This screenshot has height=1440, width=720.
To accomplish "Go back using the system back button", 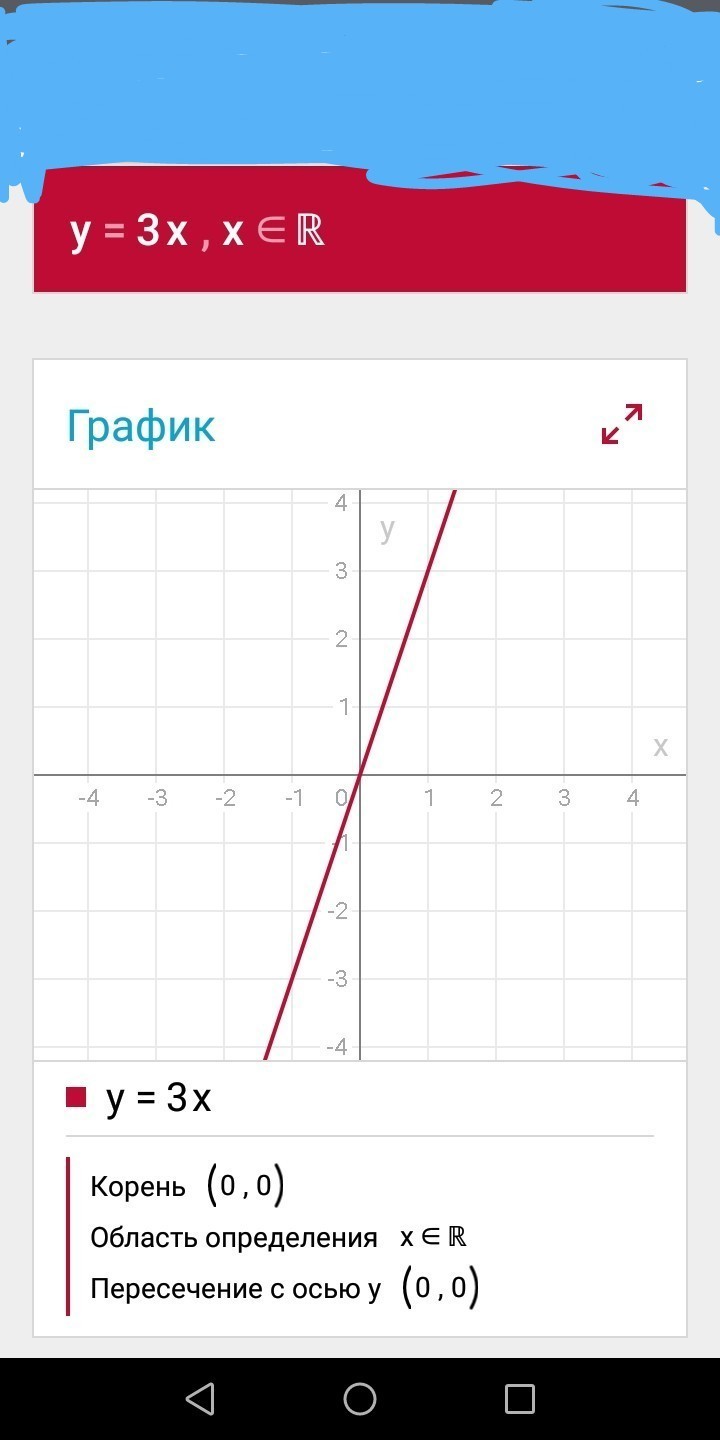I will [201, 1398].
